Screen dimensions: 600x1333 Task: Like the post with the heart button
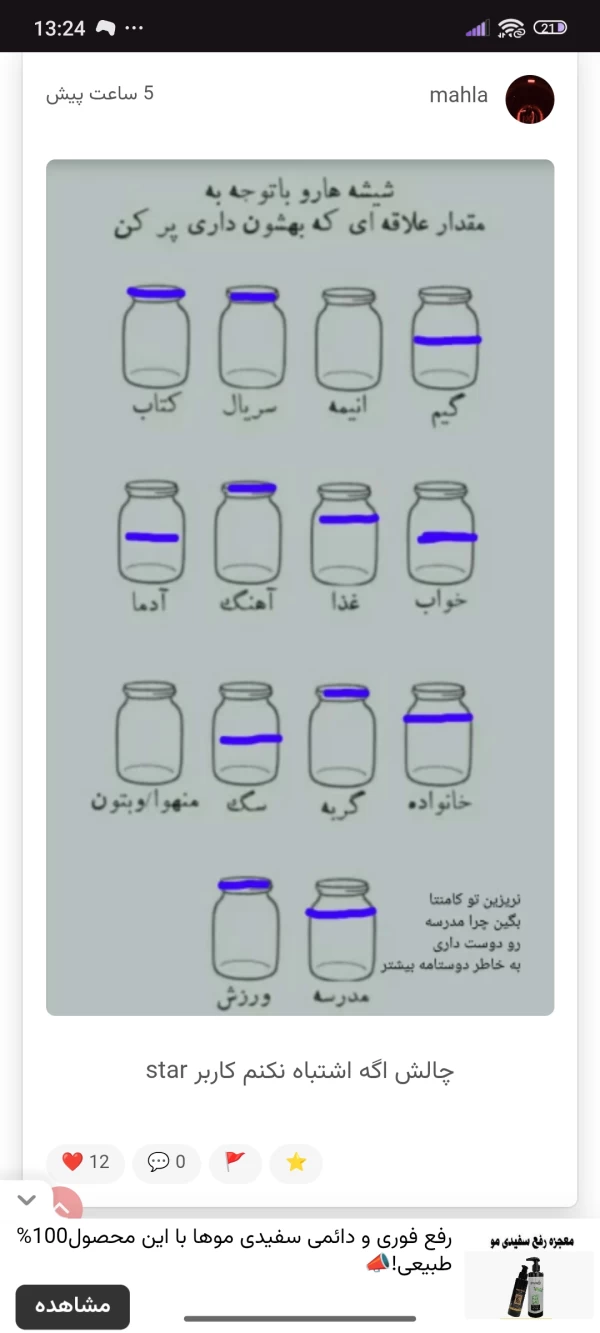(85, 1162)
